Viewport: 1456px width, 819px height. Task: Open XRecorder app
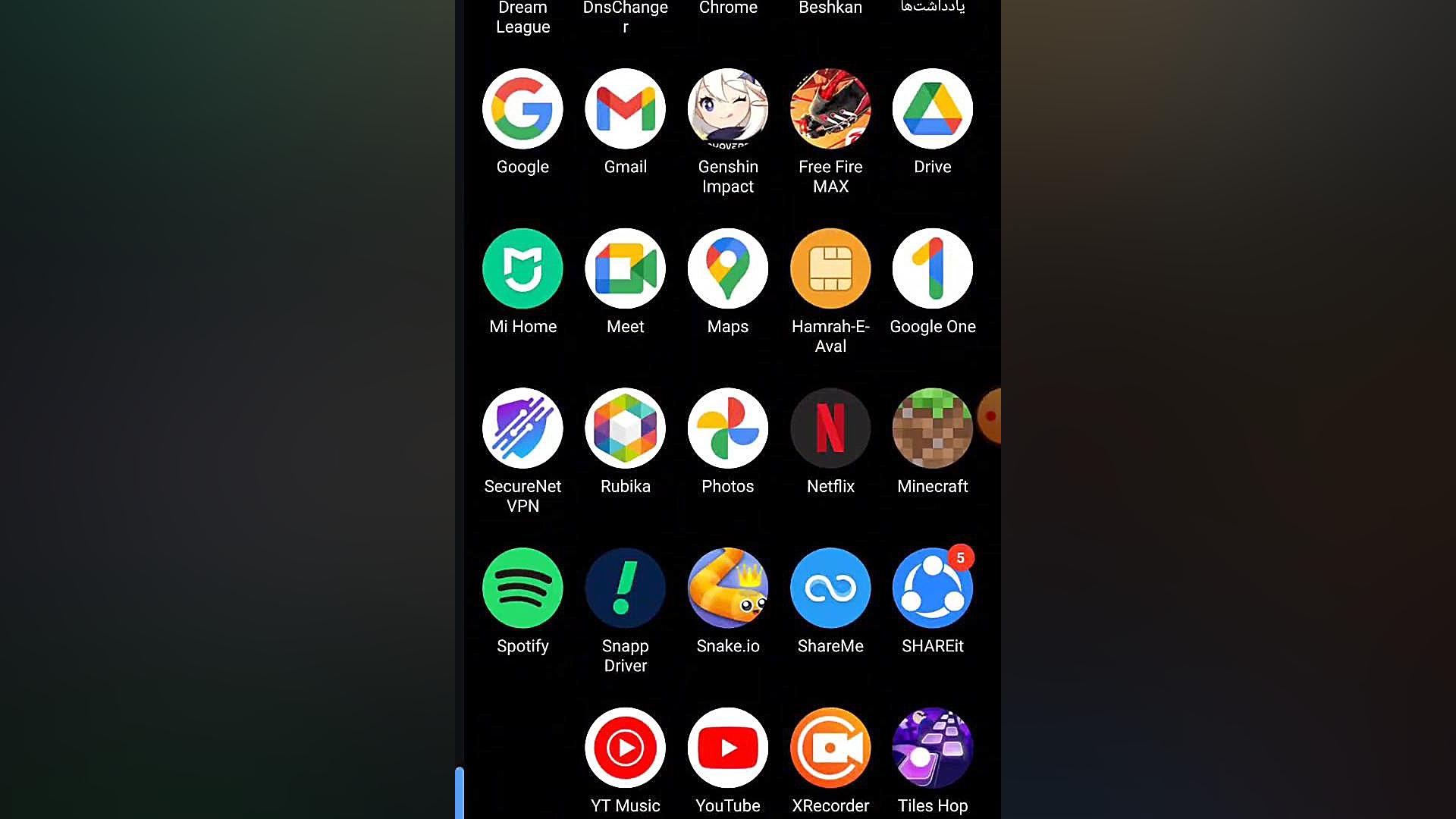point(830,748)
